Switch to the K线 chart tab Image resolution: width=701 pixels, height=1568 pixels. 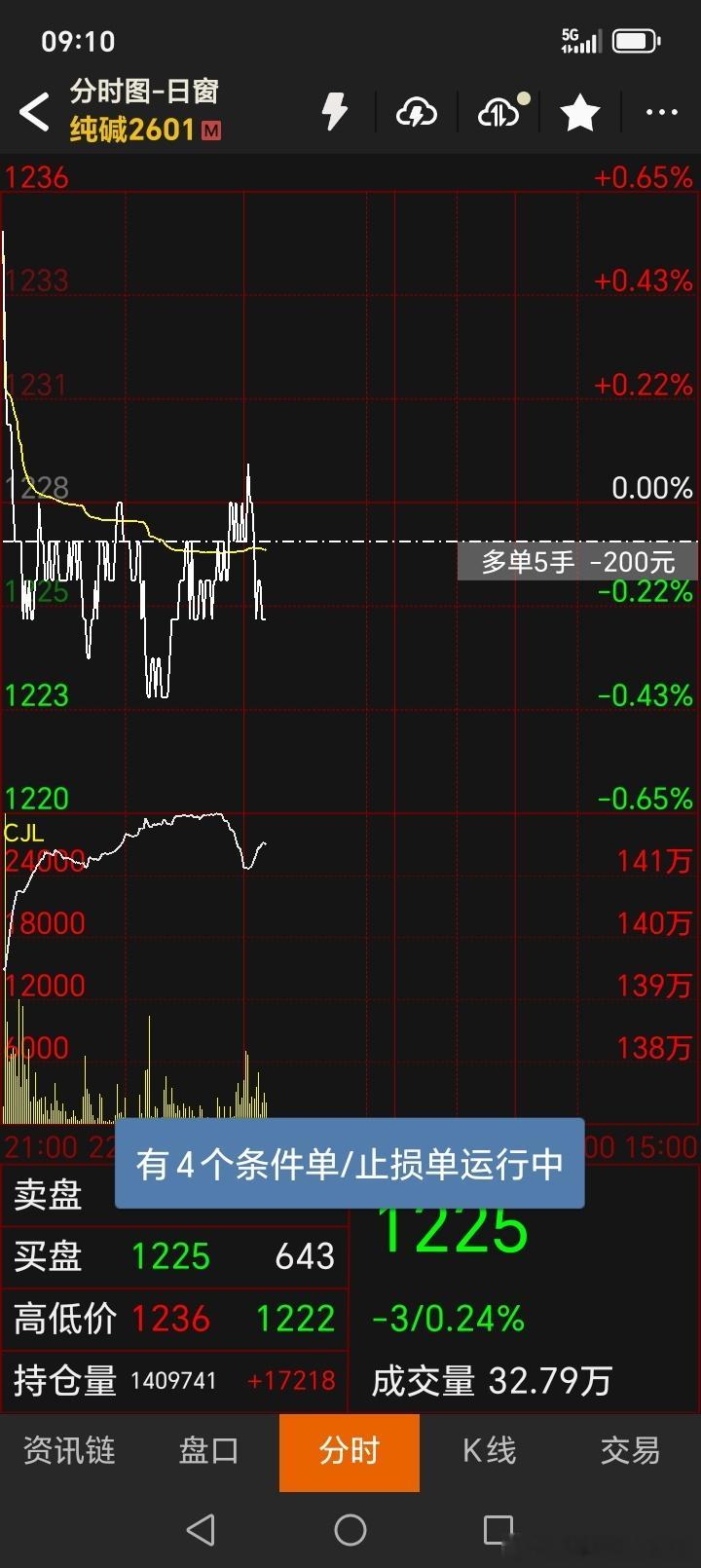coord(489,1450)
